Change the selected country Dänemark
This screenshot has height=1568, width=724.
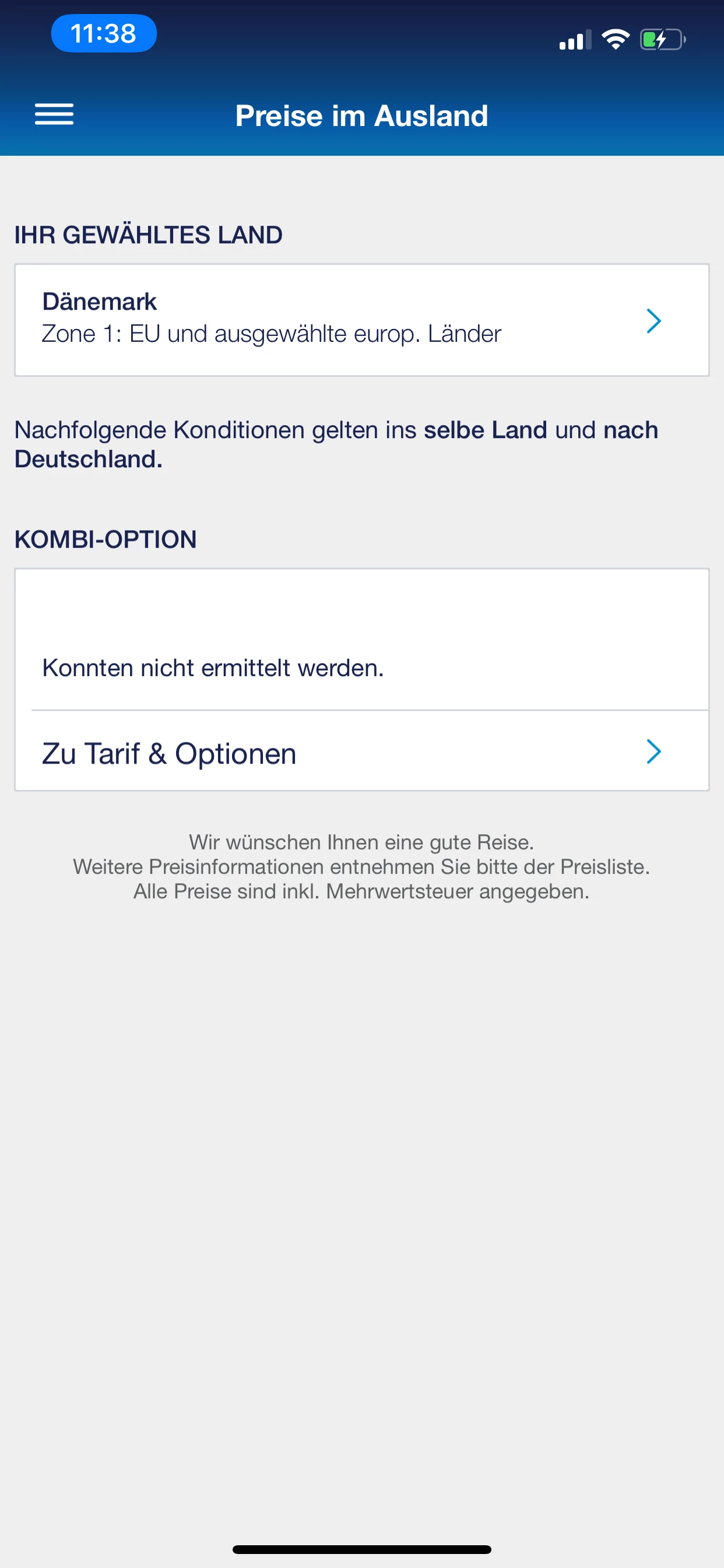(361, 320)
